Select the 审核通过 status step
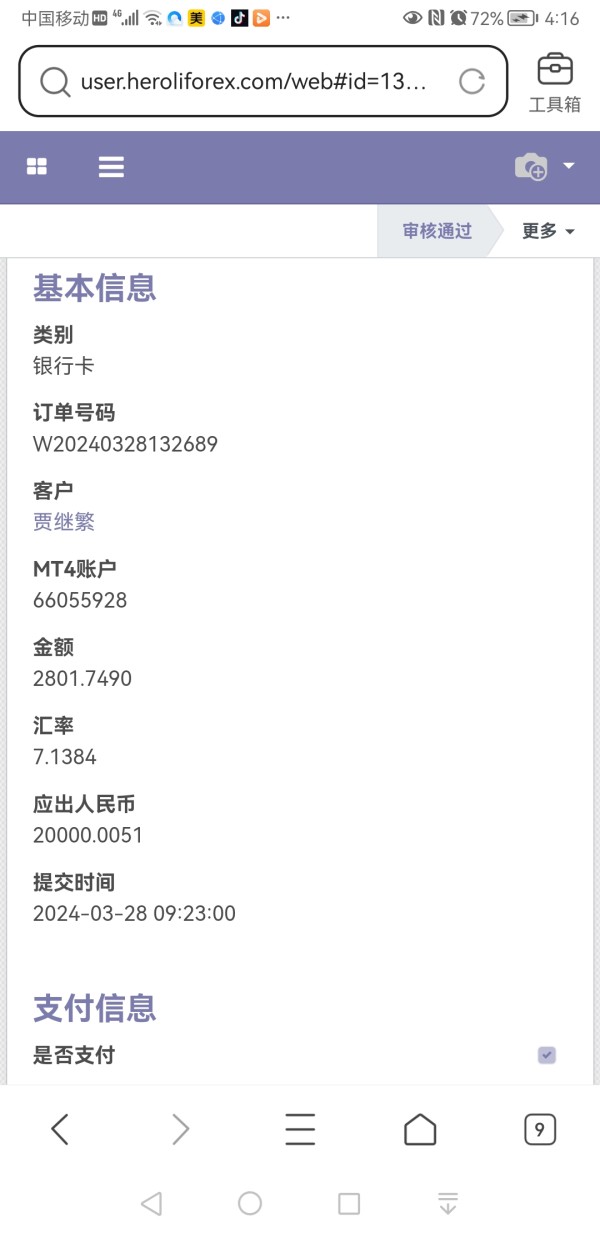This screenshot has height=1233, width=600. (x=437, y=231)
